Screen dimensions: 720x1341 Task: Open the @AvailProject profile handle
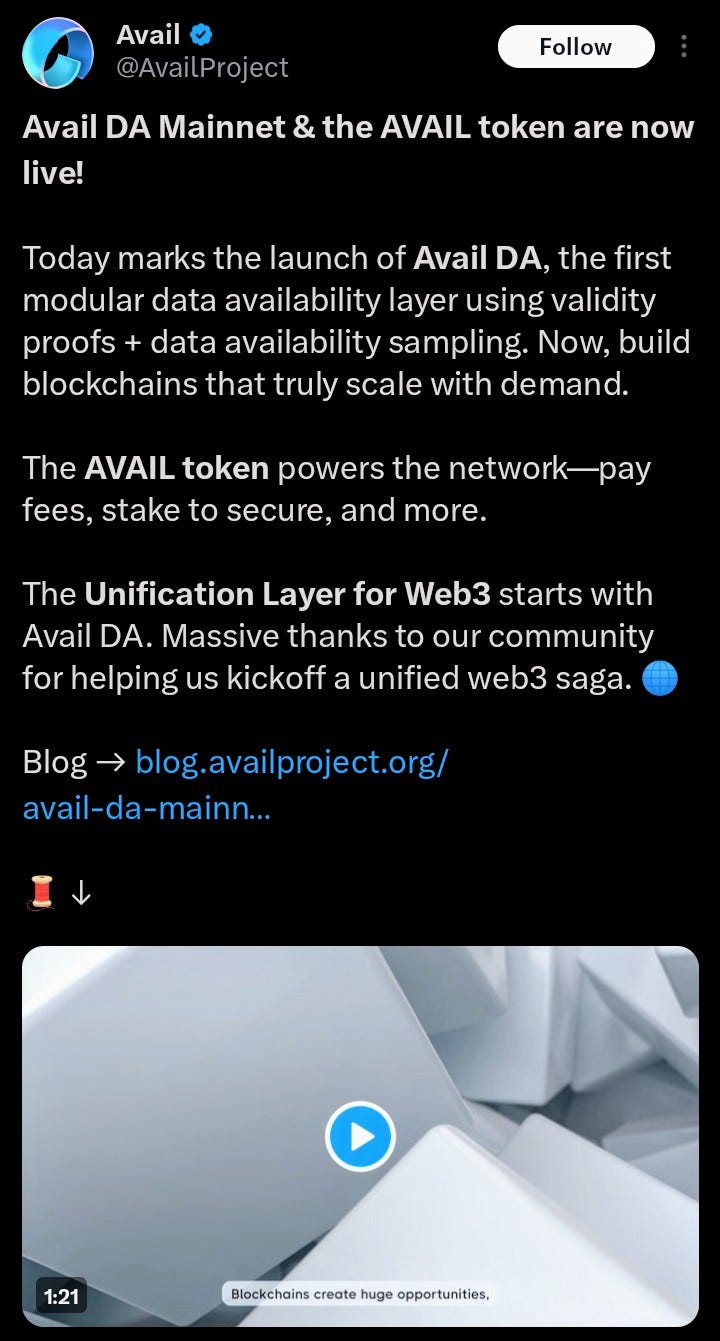pos(203,67)
